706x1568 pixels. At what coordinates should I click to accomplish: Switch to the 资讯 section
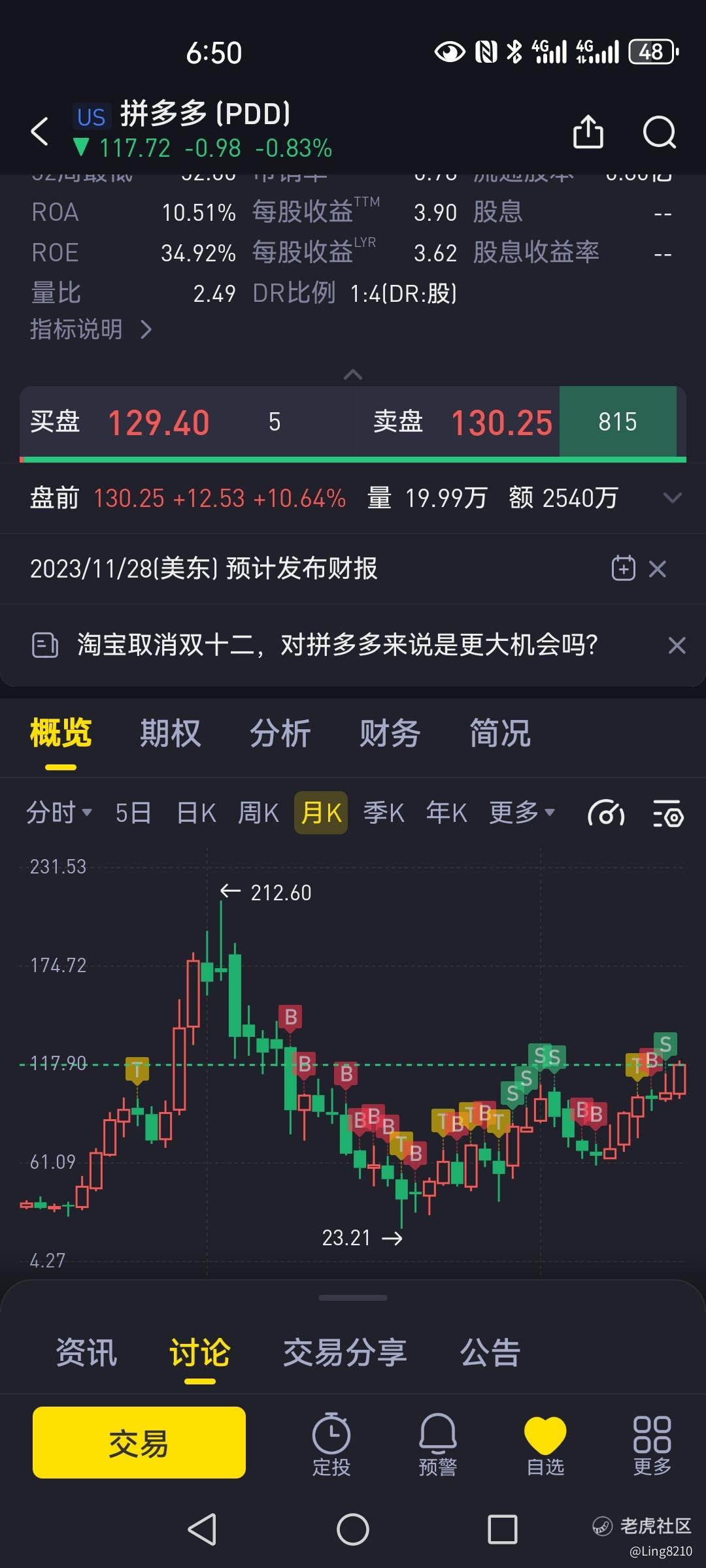click(86, 1352)
